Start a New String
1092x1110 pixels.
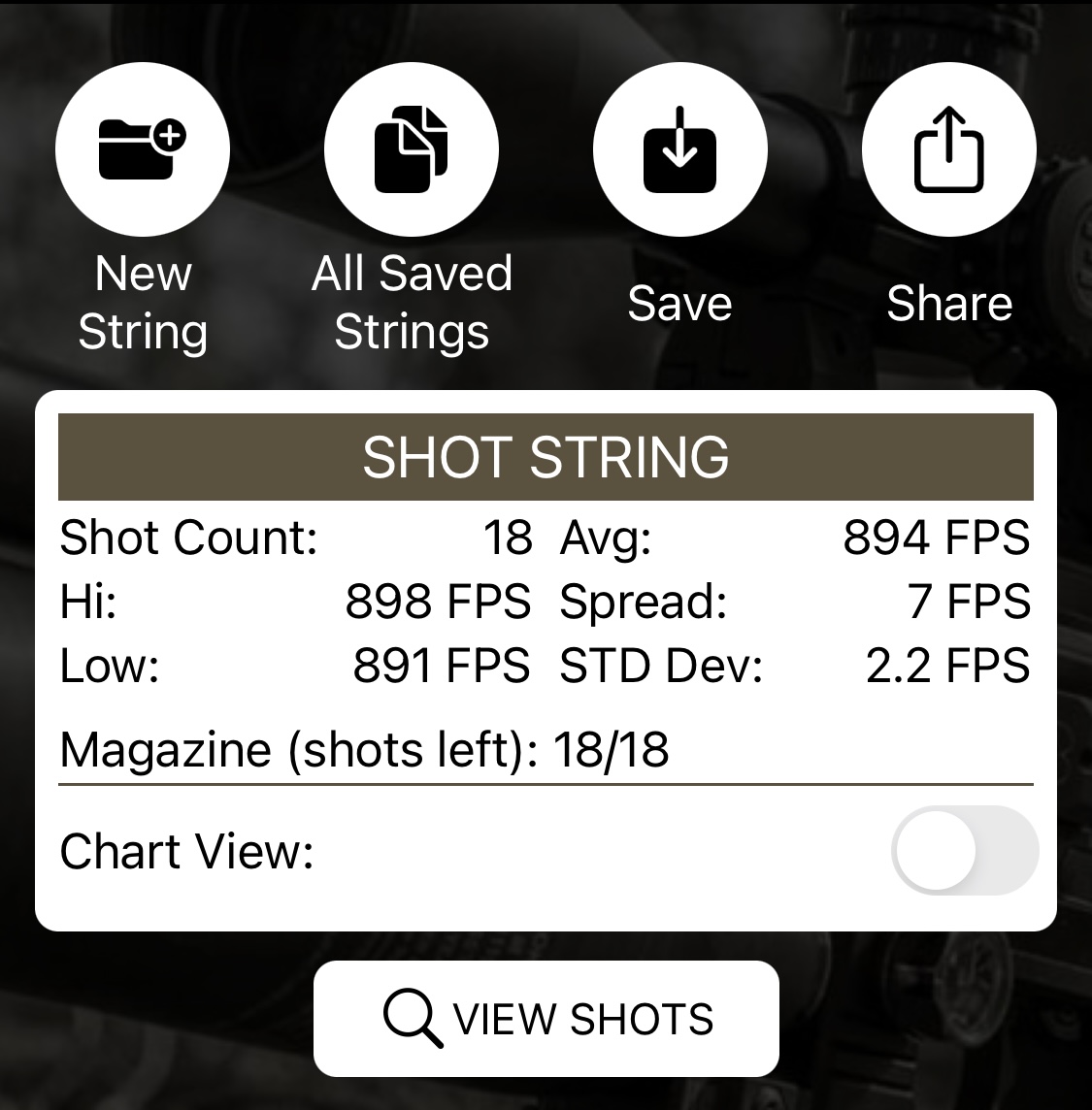pos(143,150)
